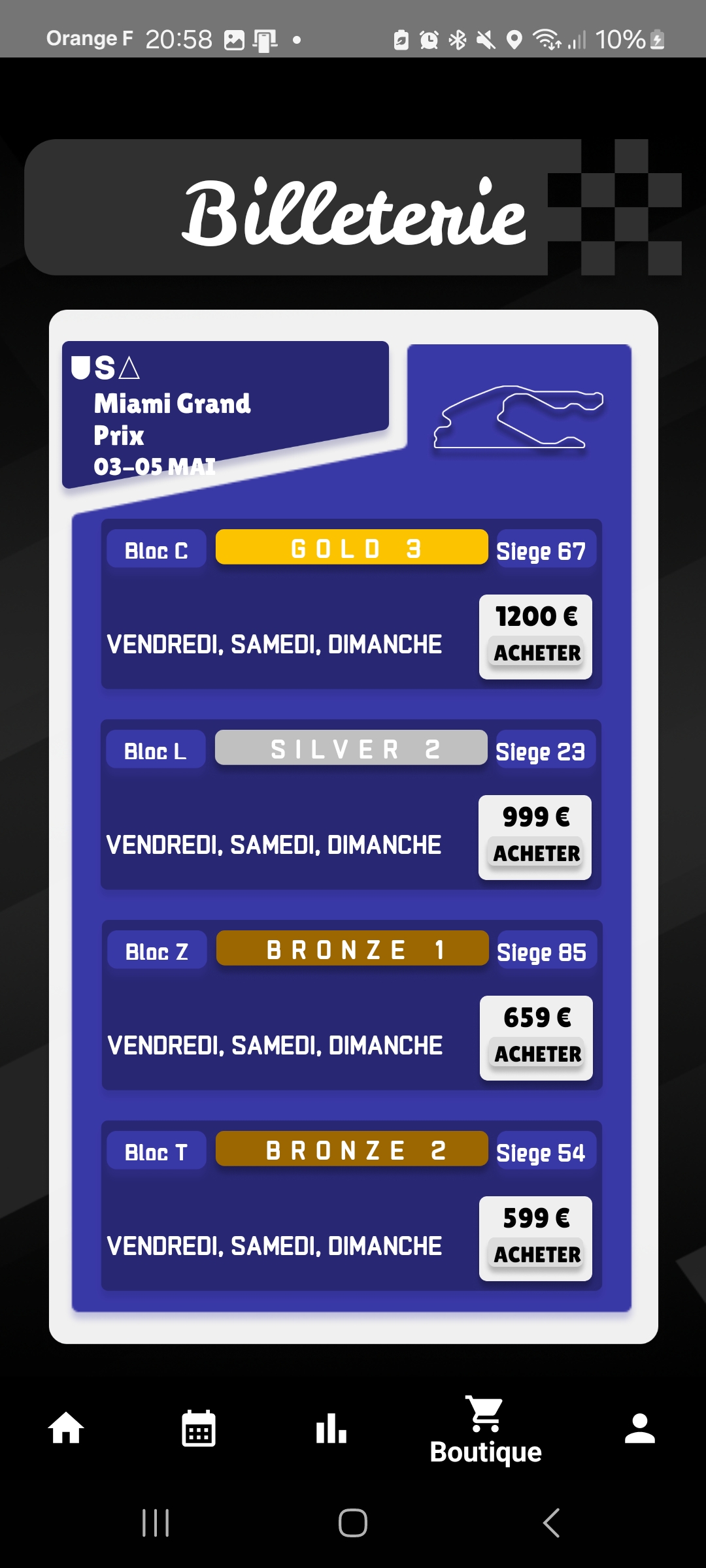
Task: Open the calendar tab
Action: (x=199, y=1429)
